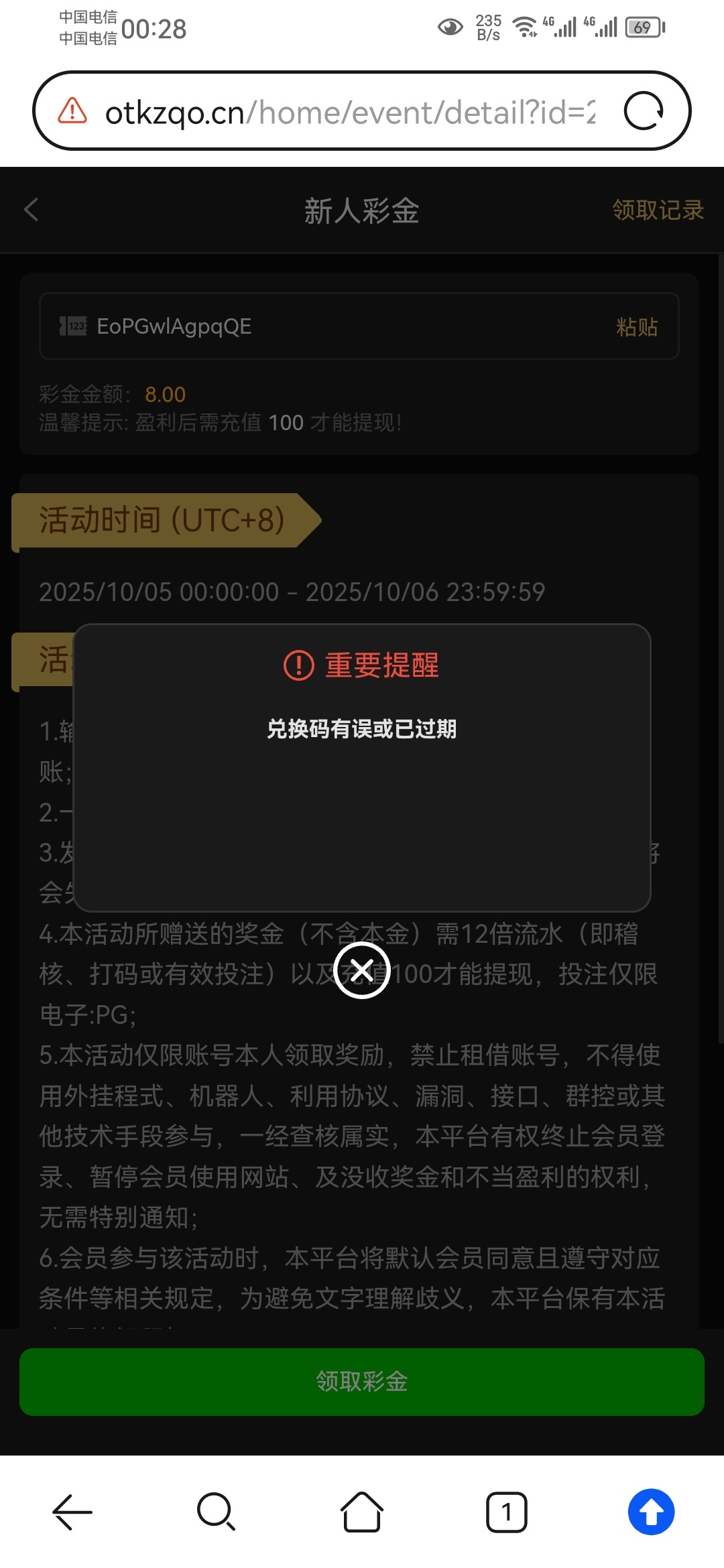Viewport: 724px width, 1568px height.
Task: Open 领取记录 claim history
Action: (658, 210)
